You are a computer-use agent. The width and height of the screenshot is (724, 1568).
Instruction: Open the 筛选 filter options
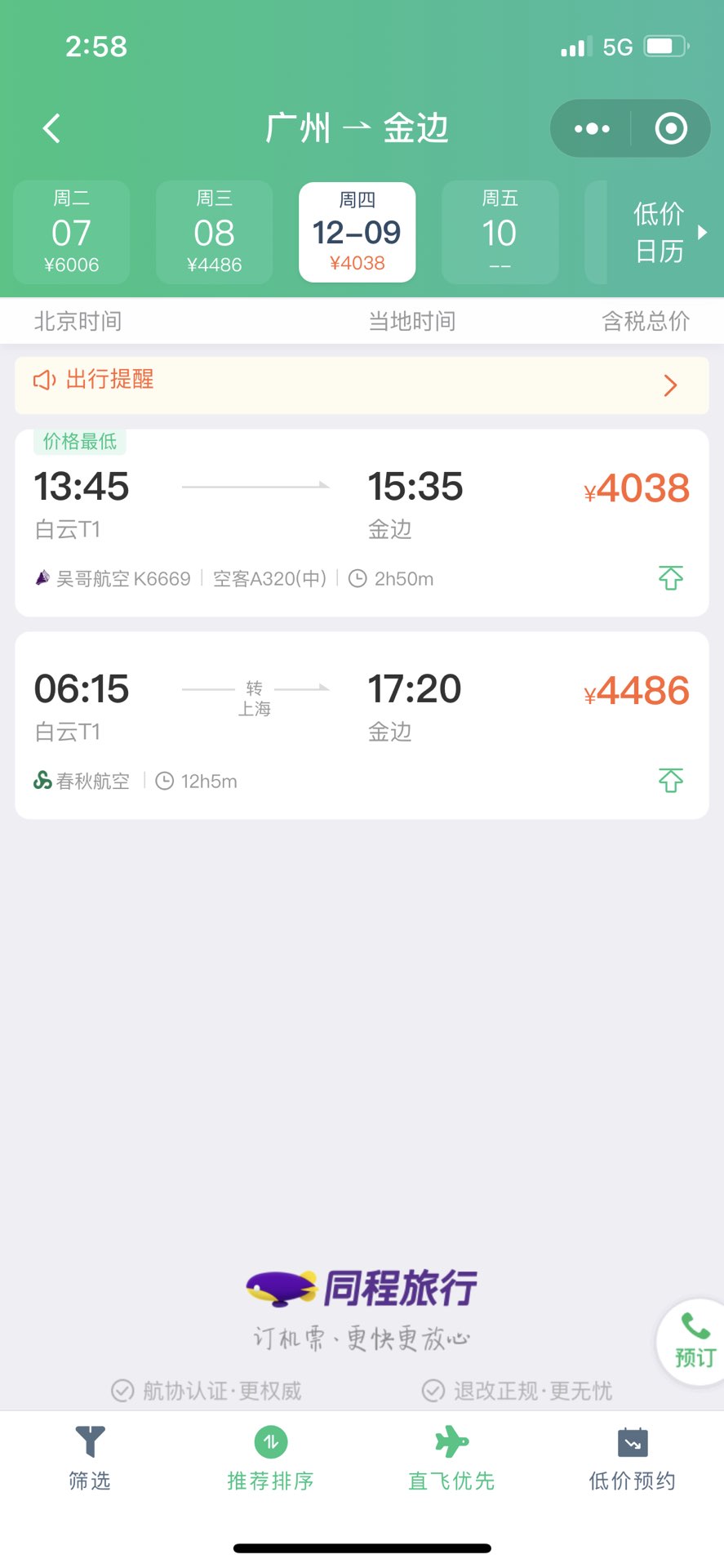tap(90, 1458)
